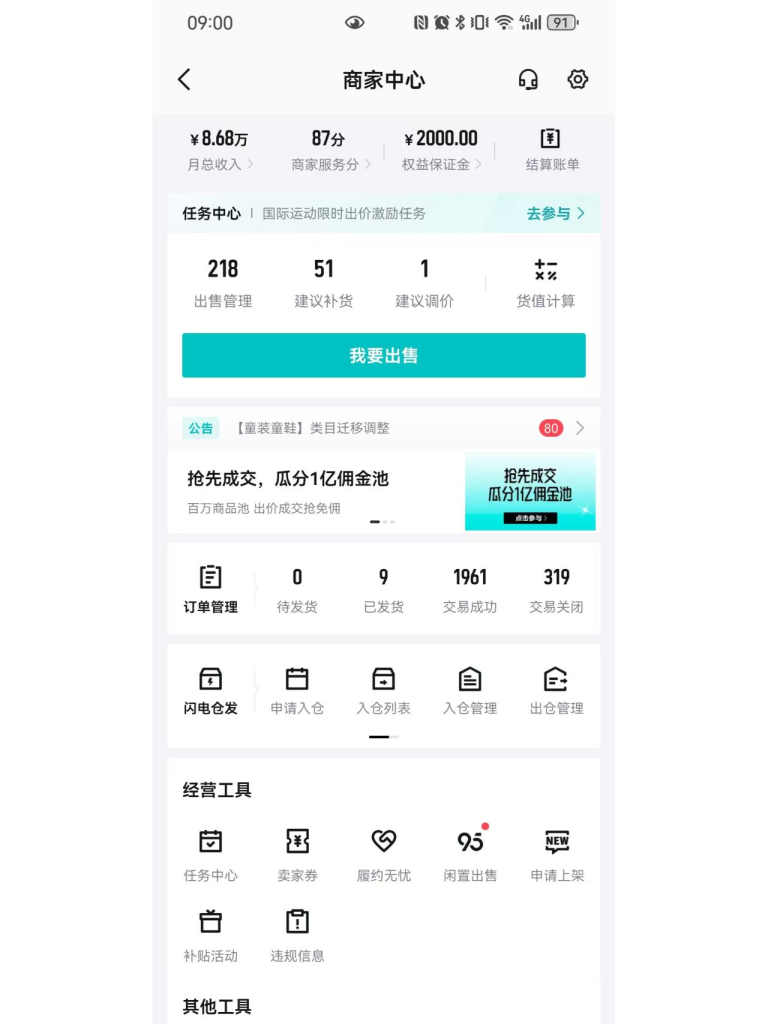Open 出售管理 with 218 items
The width and height of the screenshot is (768, 1024).
pyautogui.click(x=223, y=283)
